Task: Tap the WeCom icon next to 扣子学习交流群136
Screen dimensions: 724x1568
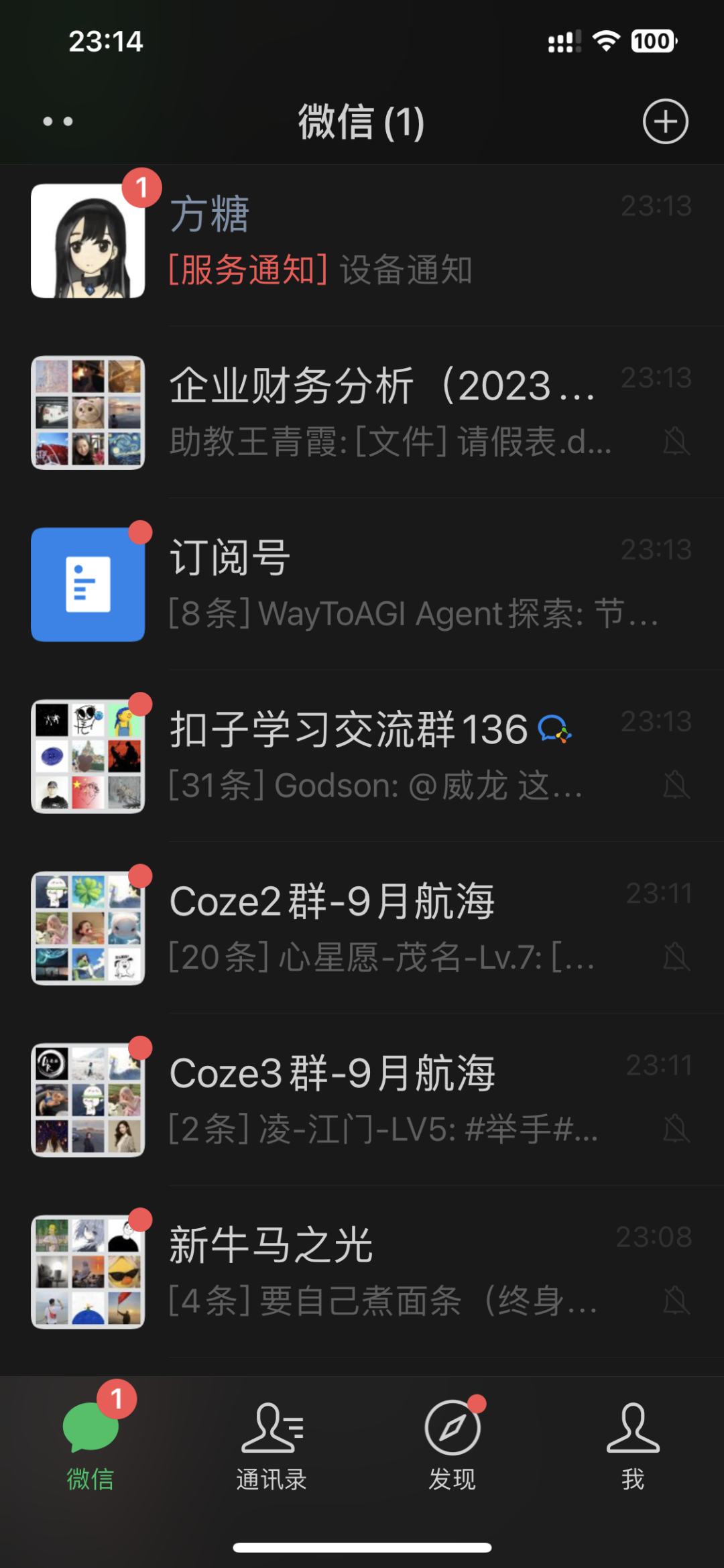Action: click(556, 731)
